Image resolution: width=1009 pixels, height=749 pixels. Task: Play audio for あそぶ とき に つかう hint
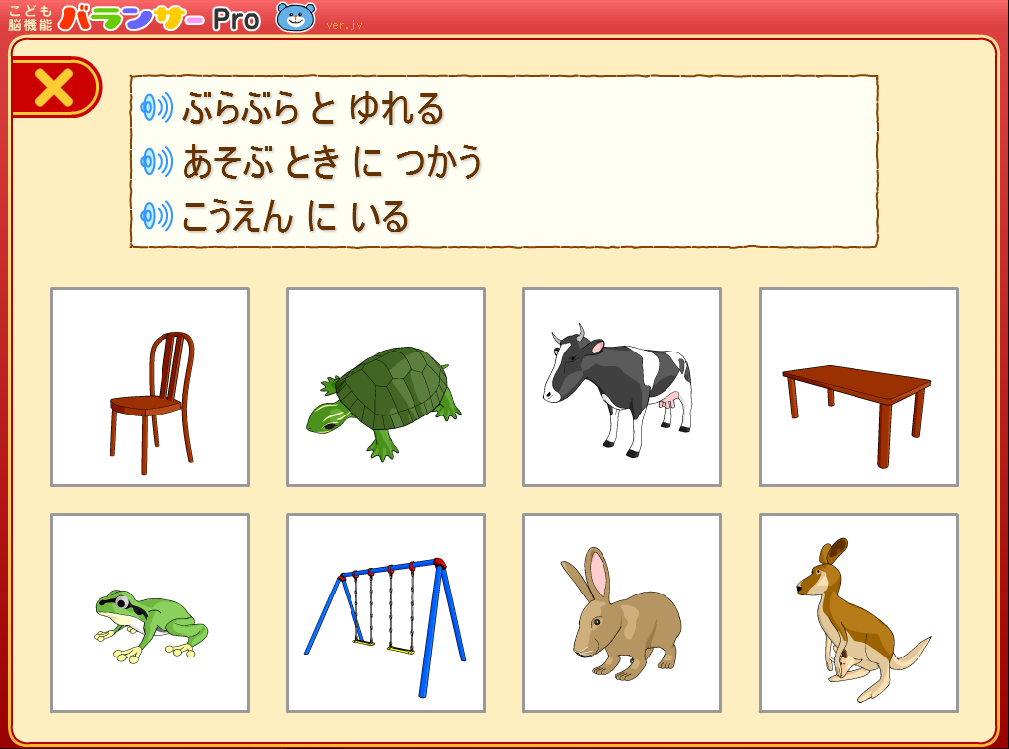[157, 161]
